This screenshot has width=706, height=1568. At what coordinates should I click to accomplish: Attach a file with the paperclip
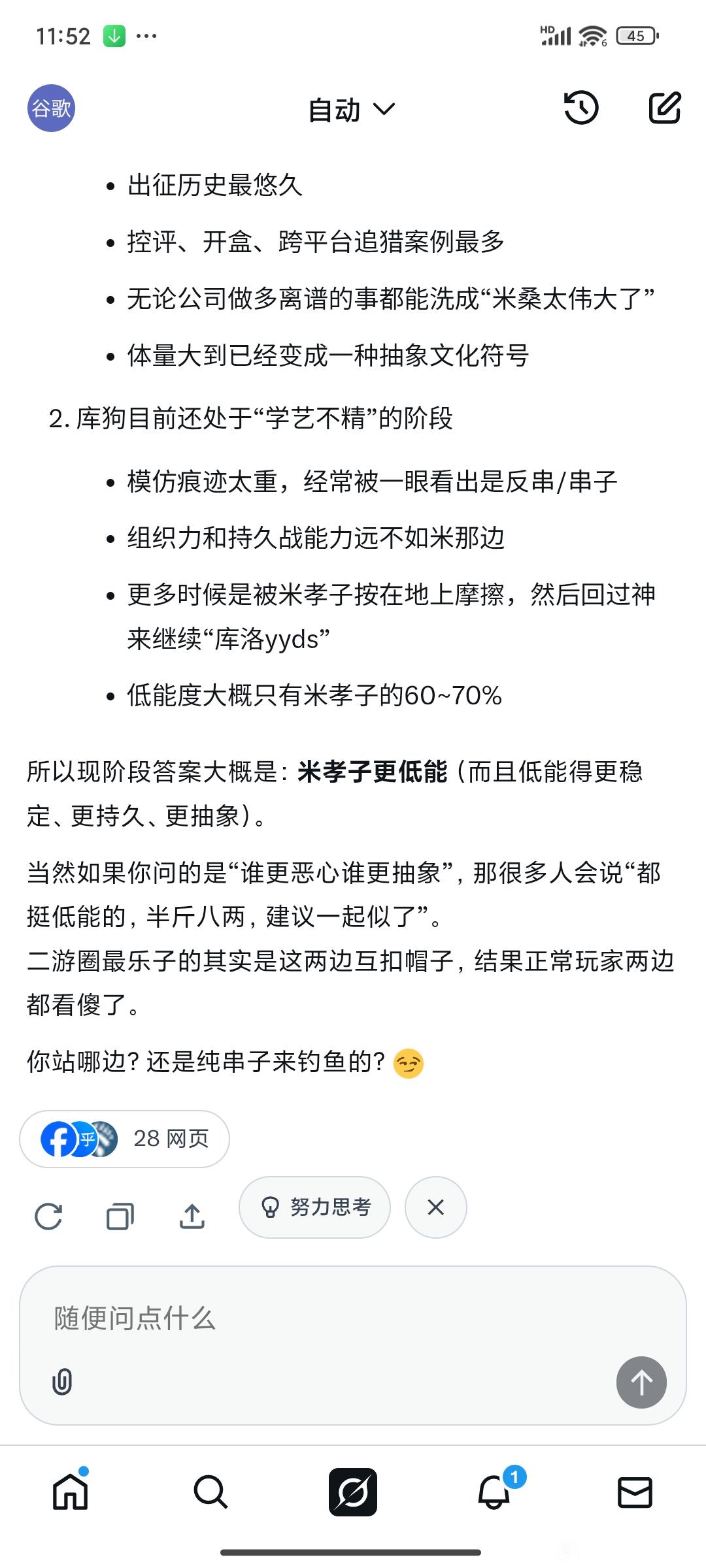coord(62,1382)
